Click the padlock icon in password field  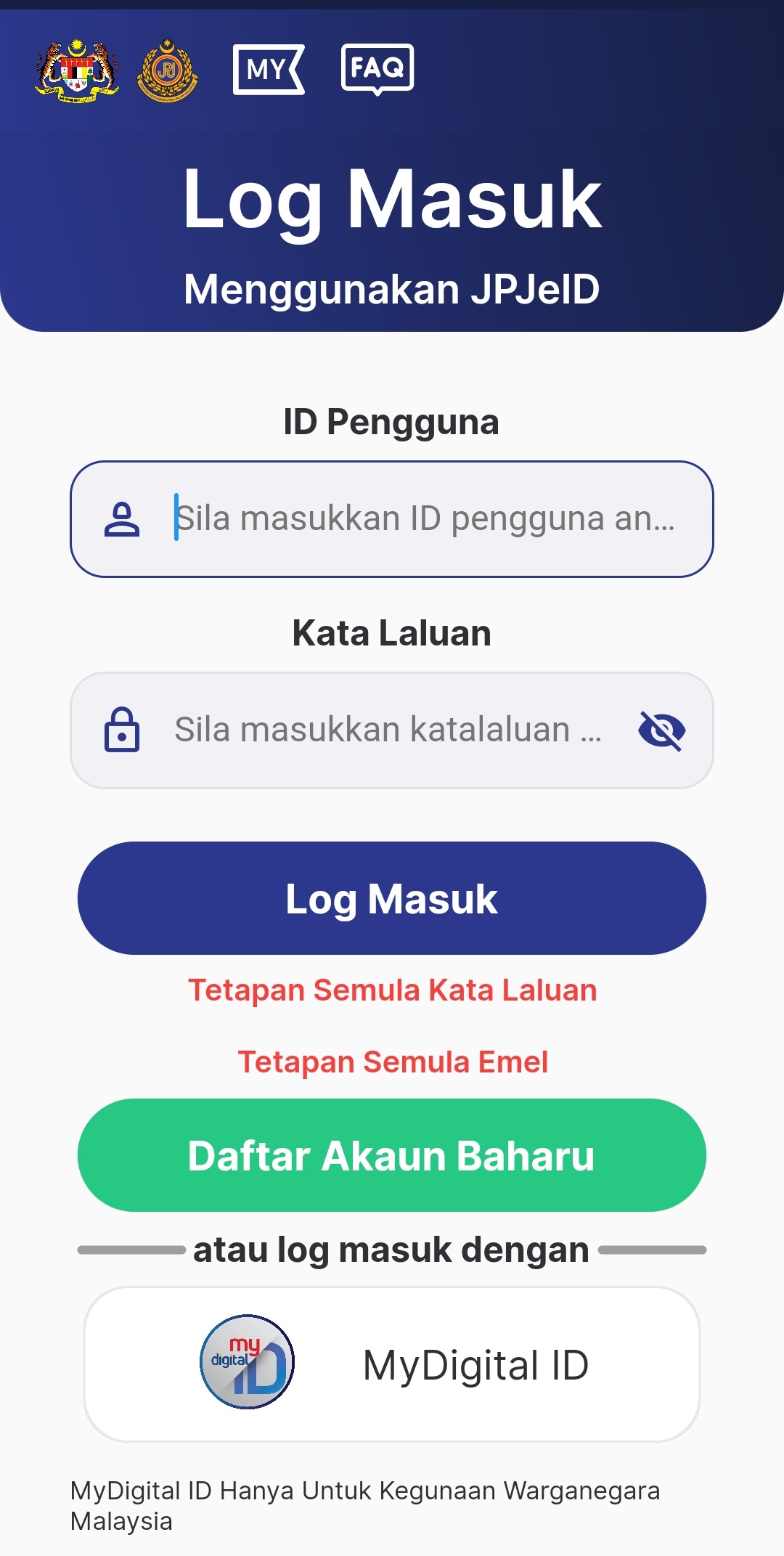tap(123, 730)
